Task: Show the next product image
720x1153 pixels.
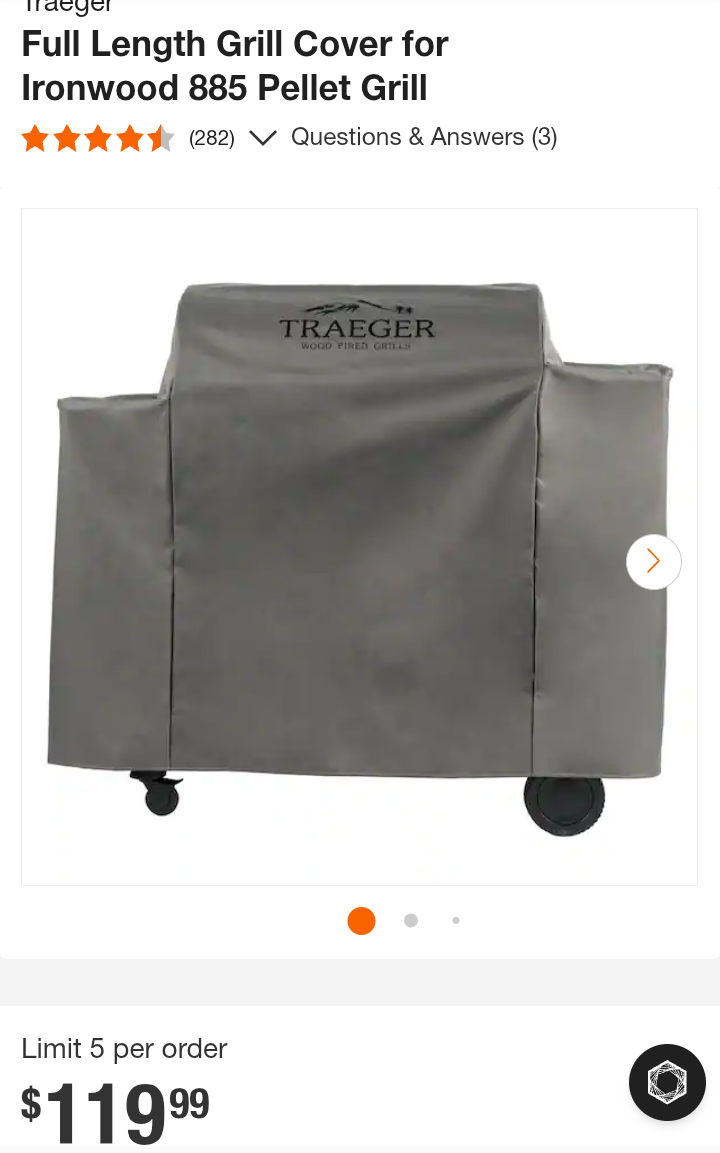Action: tap(653, 561)
